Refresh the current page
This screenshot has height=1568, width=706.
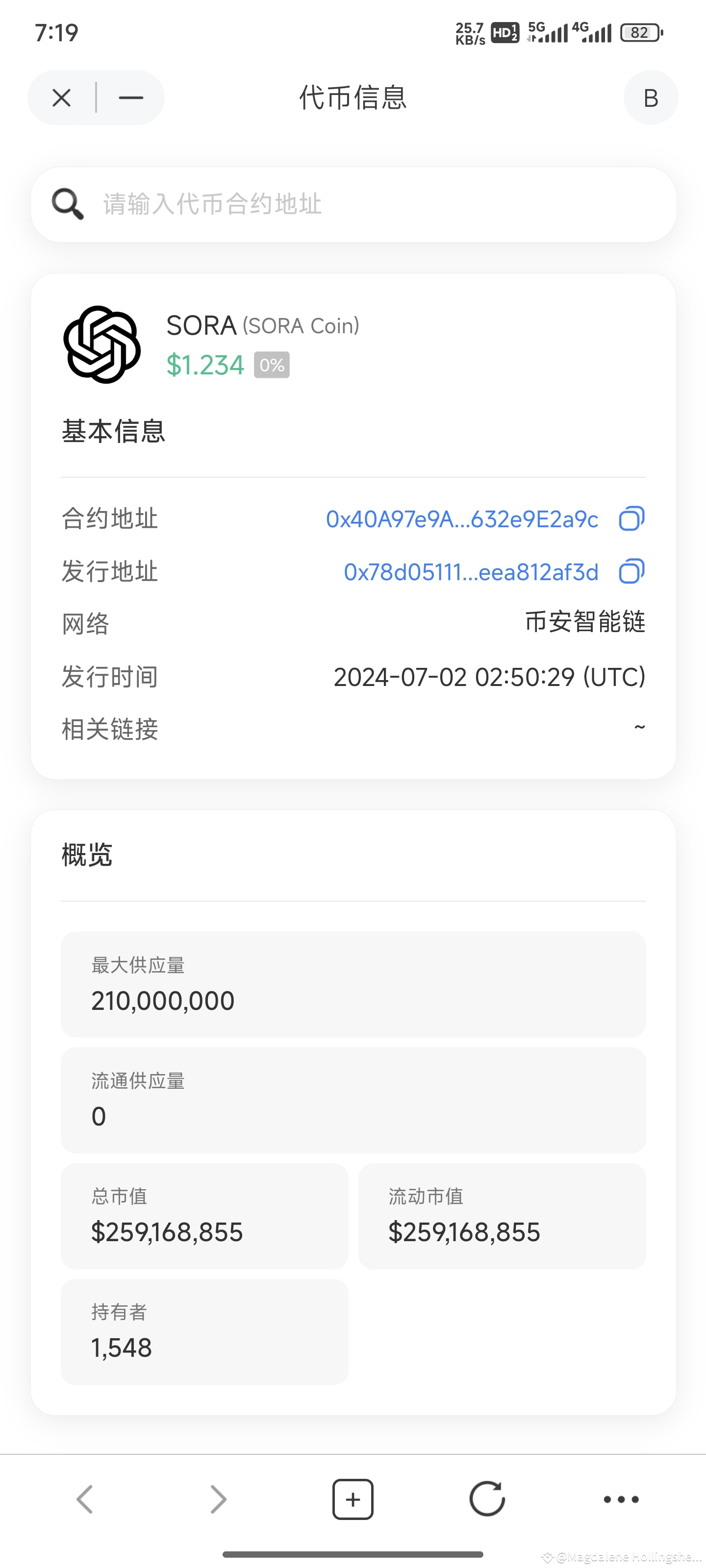coord(485,1498)
